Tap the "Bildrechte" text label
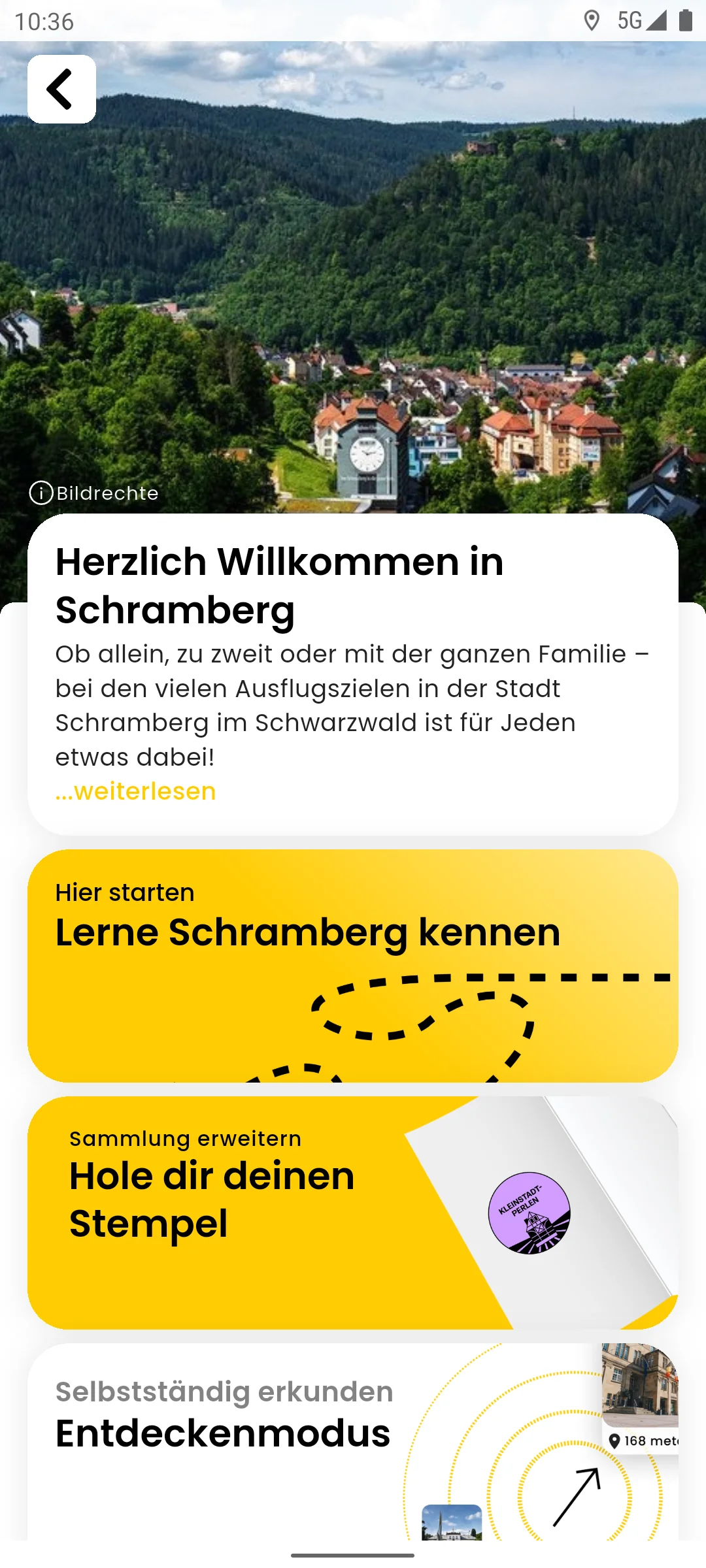 tap(105, 493)
